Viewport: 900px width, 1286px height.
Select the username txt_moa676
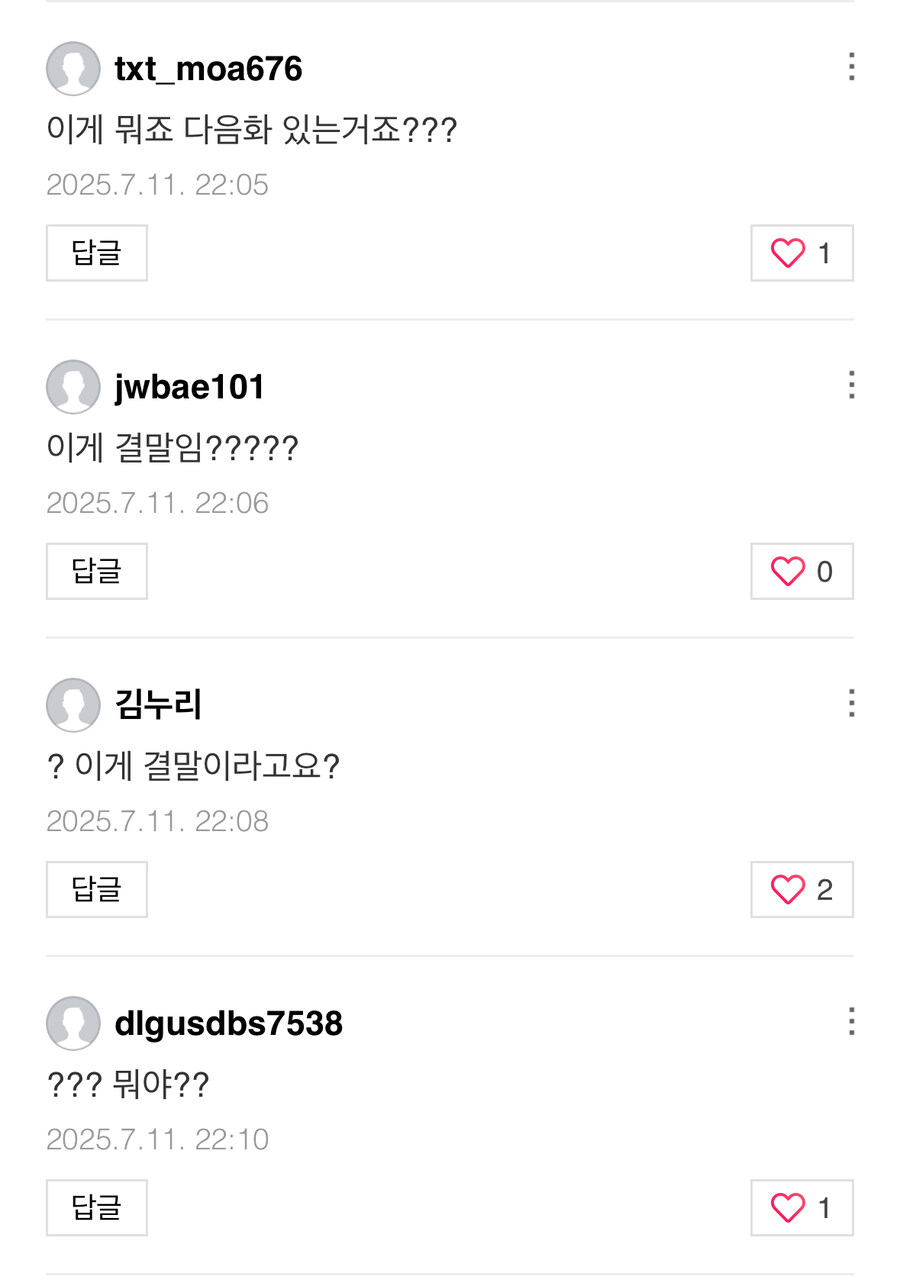coord(209,68)
